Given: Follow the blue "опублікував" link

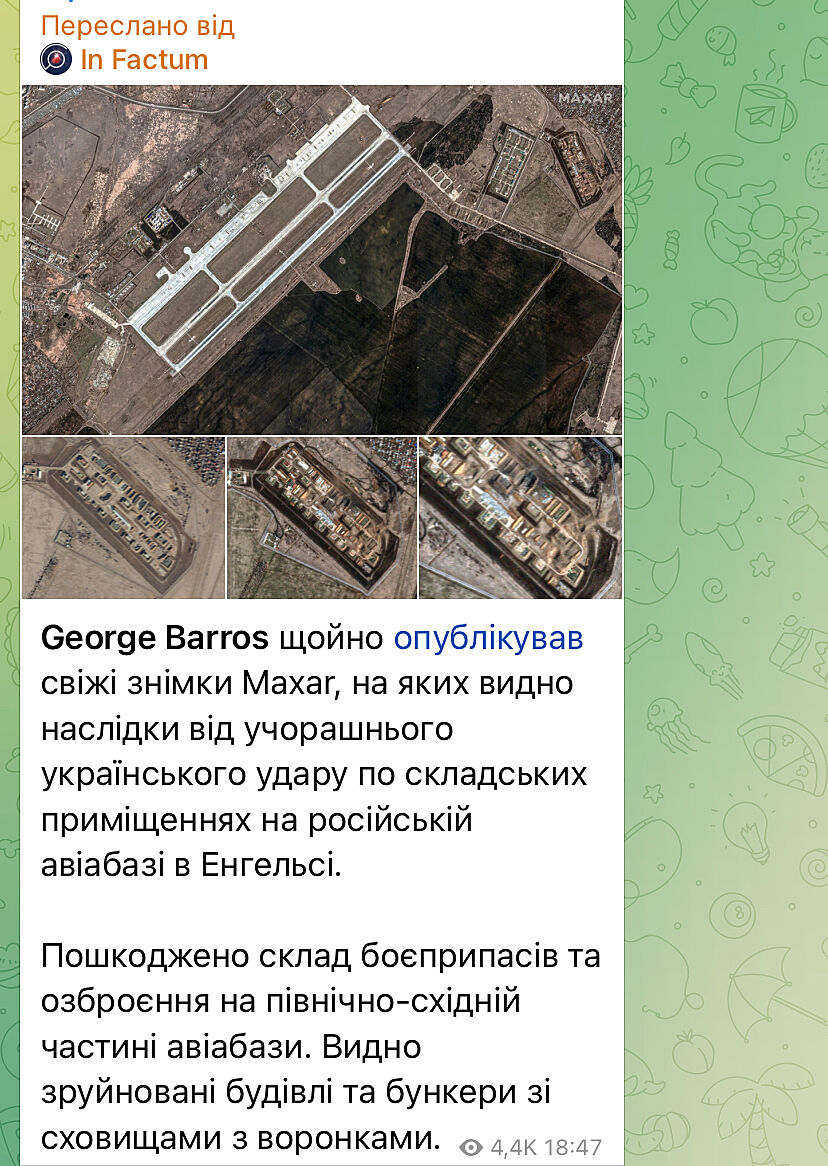Looking at the screenshot, I should pos(488,639).
